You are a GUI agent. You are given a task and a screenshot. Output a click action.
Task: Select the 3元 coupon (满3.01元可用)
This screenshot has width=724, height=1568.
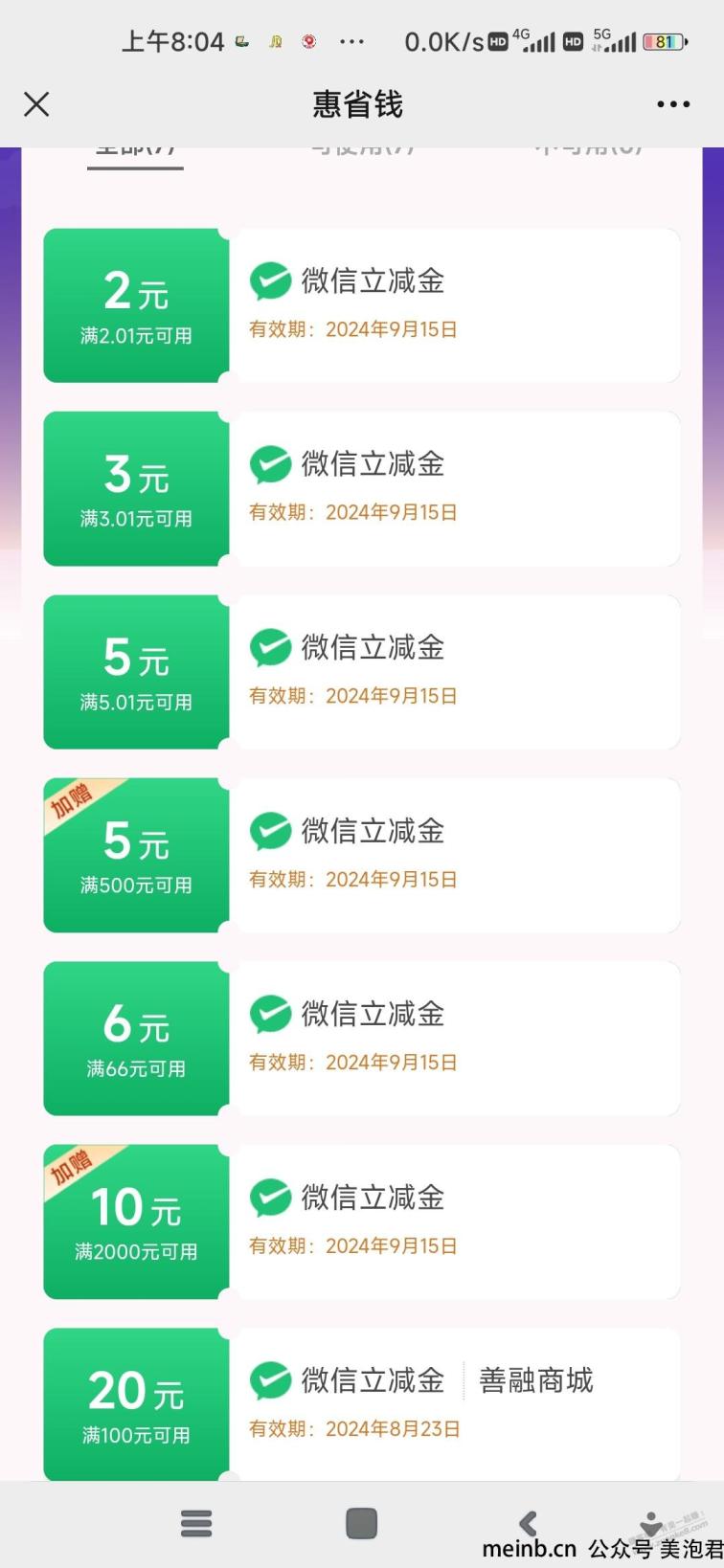coord(362,488)
